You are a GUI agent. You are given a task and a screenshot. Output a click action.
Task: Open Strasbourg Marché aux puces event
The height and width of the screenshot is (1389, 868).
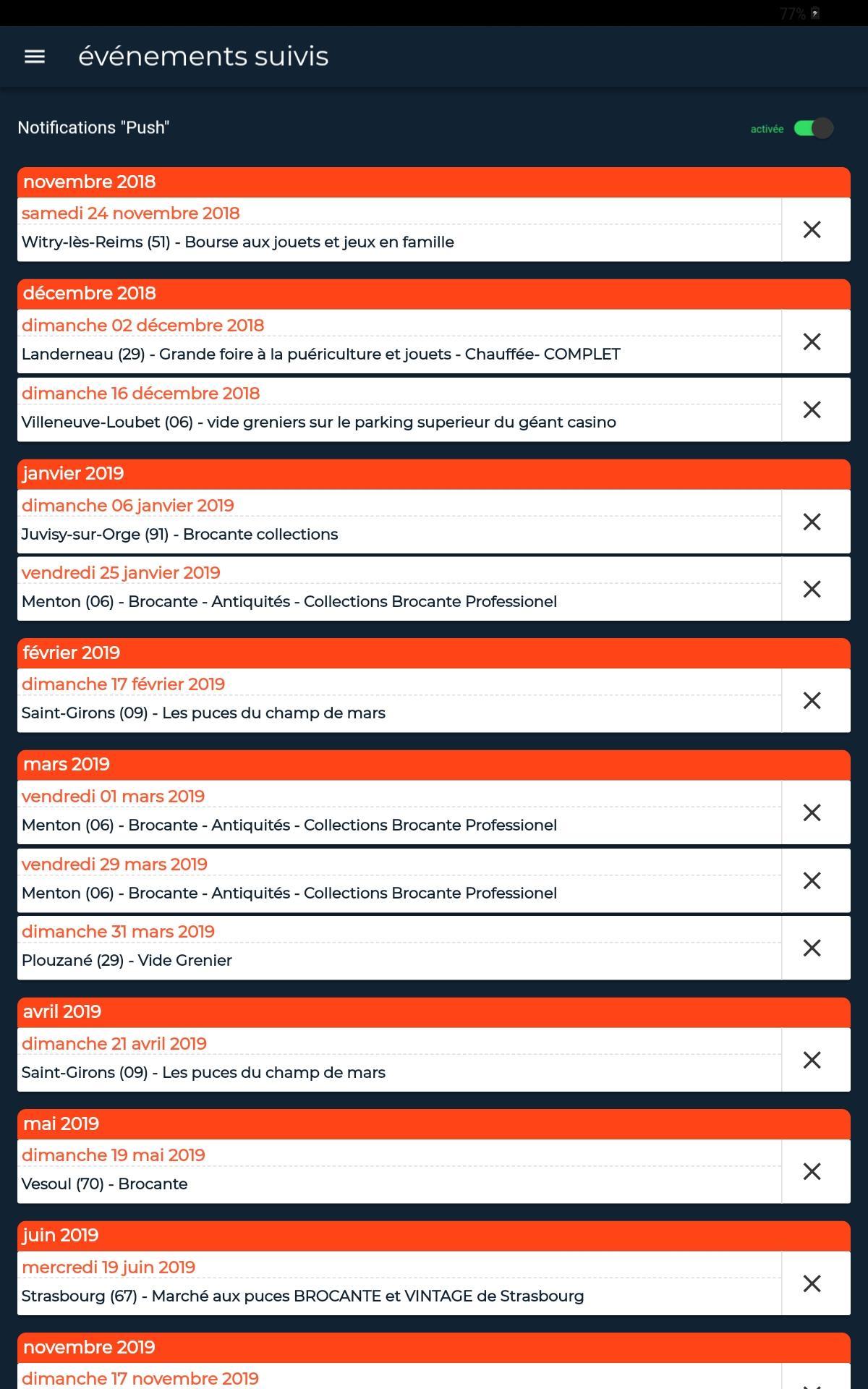click(x=302, y=1296)
